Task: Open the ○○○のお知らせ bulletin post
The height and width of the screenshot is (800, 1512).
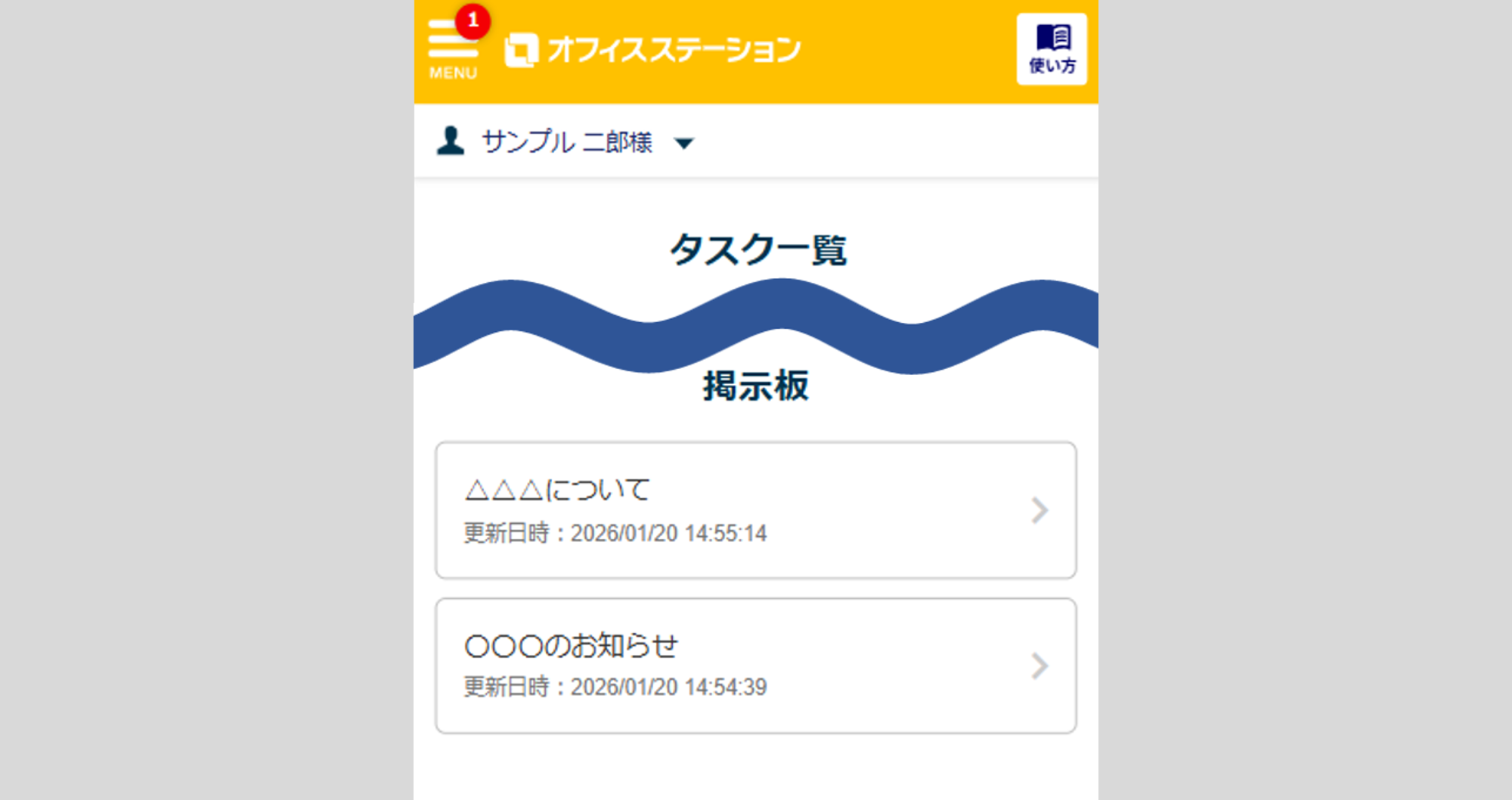Action: [x=755, y=665]
